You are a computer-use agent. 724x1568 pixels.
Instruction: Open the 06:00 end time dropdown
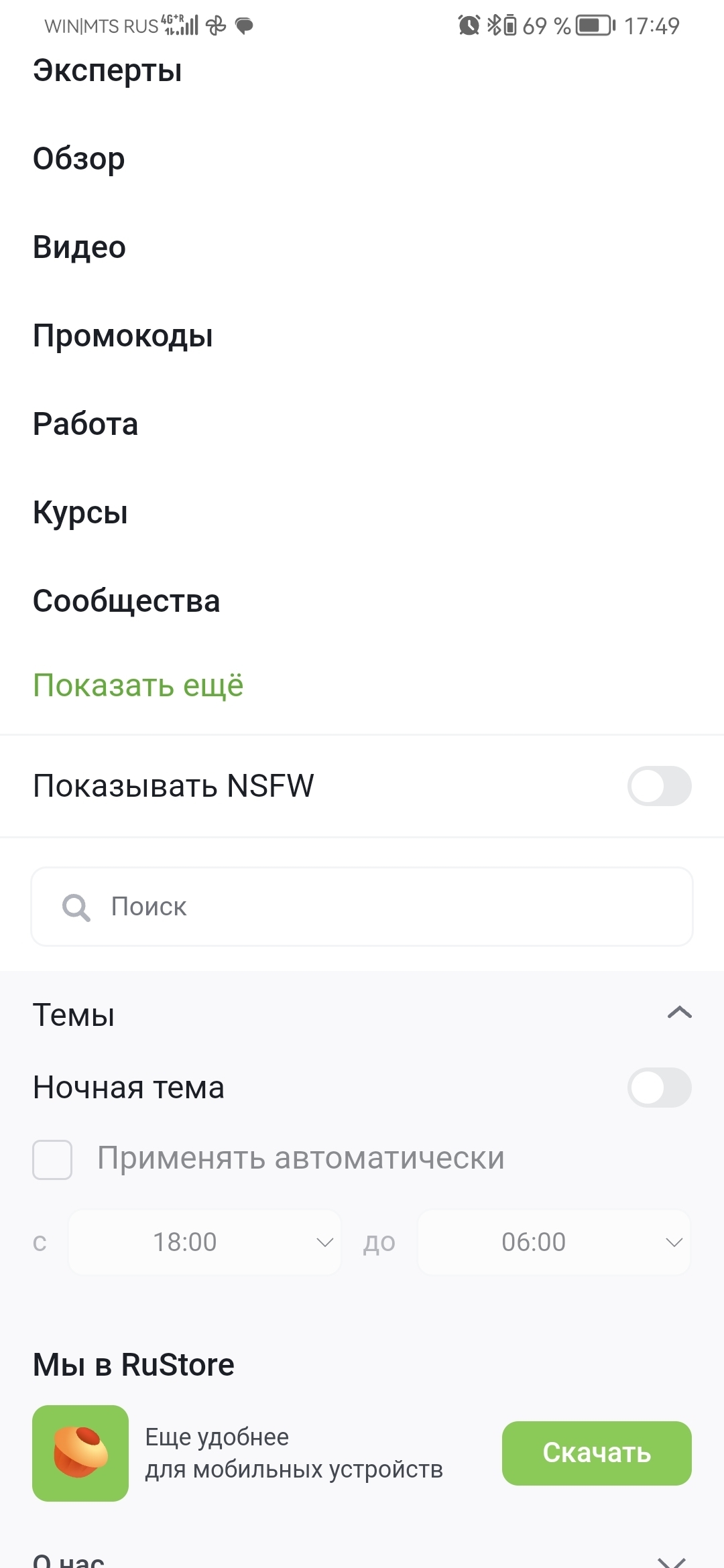554,1242
